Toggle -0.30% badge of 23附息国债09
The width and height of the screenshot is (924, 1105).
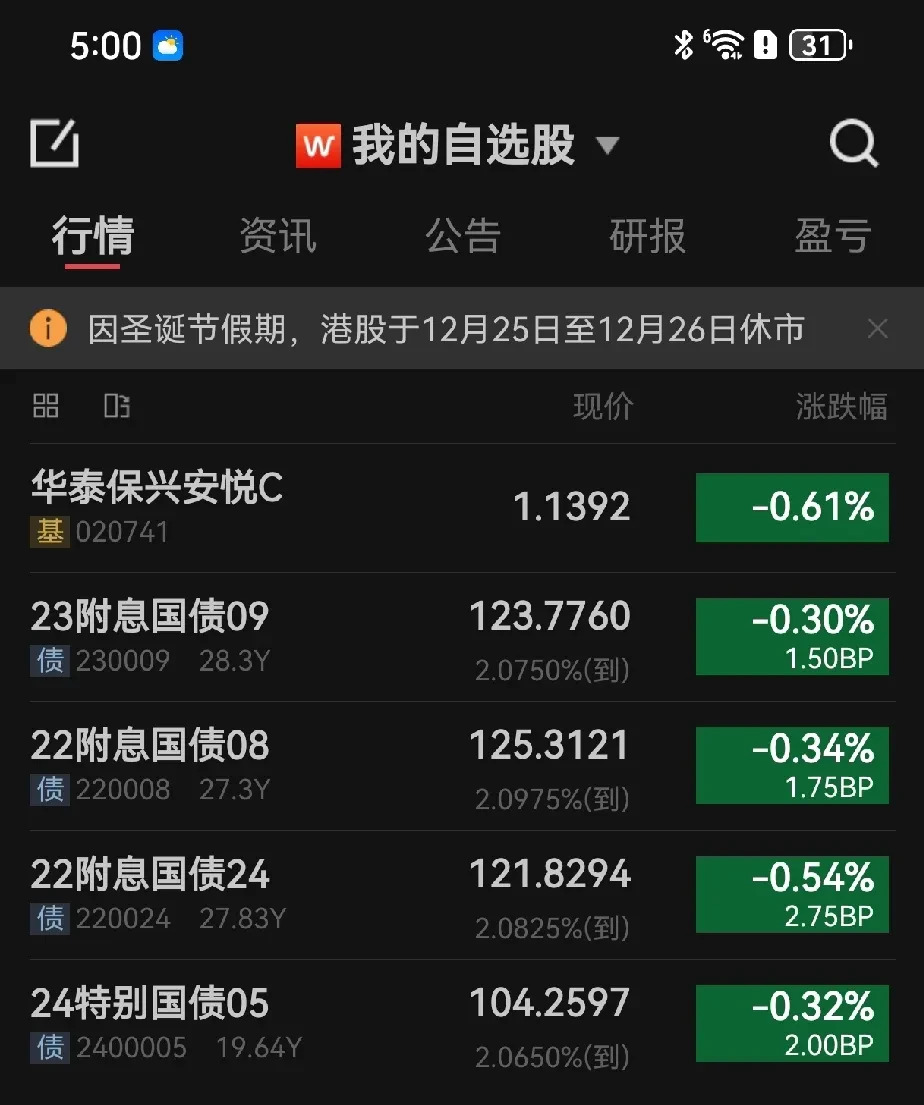[x=791, y=636]
